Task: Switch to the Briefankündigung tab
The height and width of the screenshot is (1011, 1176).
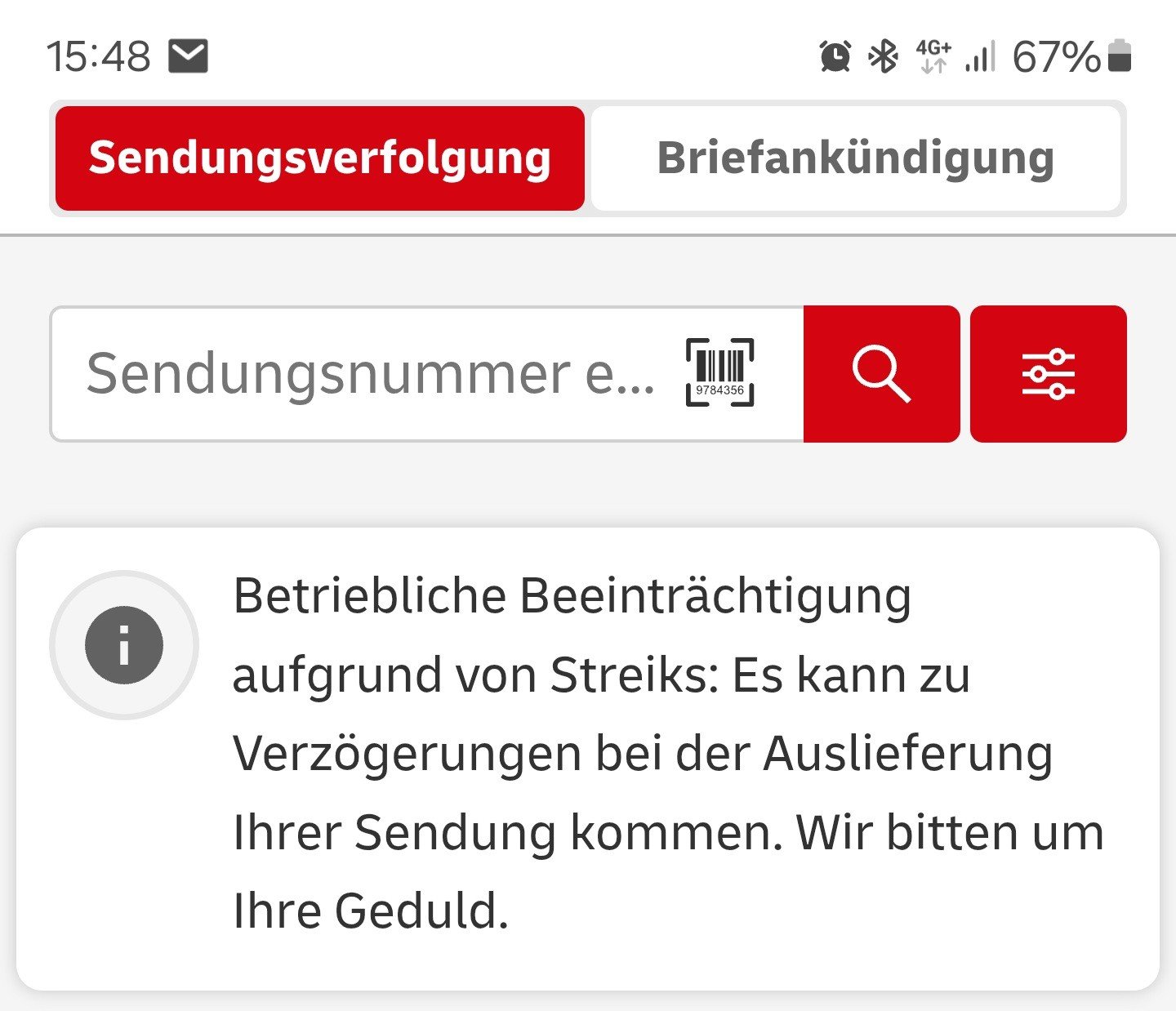Action: 855,158
